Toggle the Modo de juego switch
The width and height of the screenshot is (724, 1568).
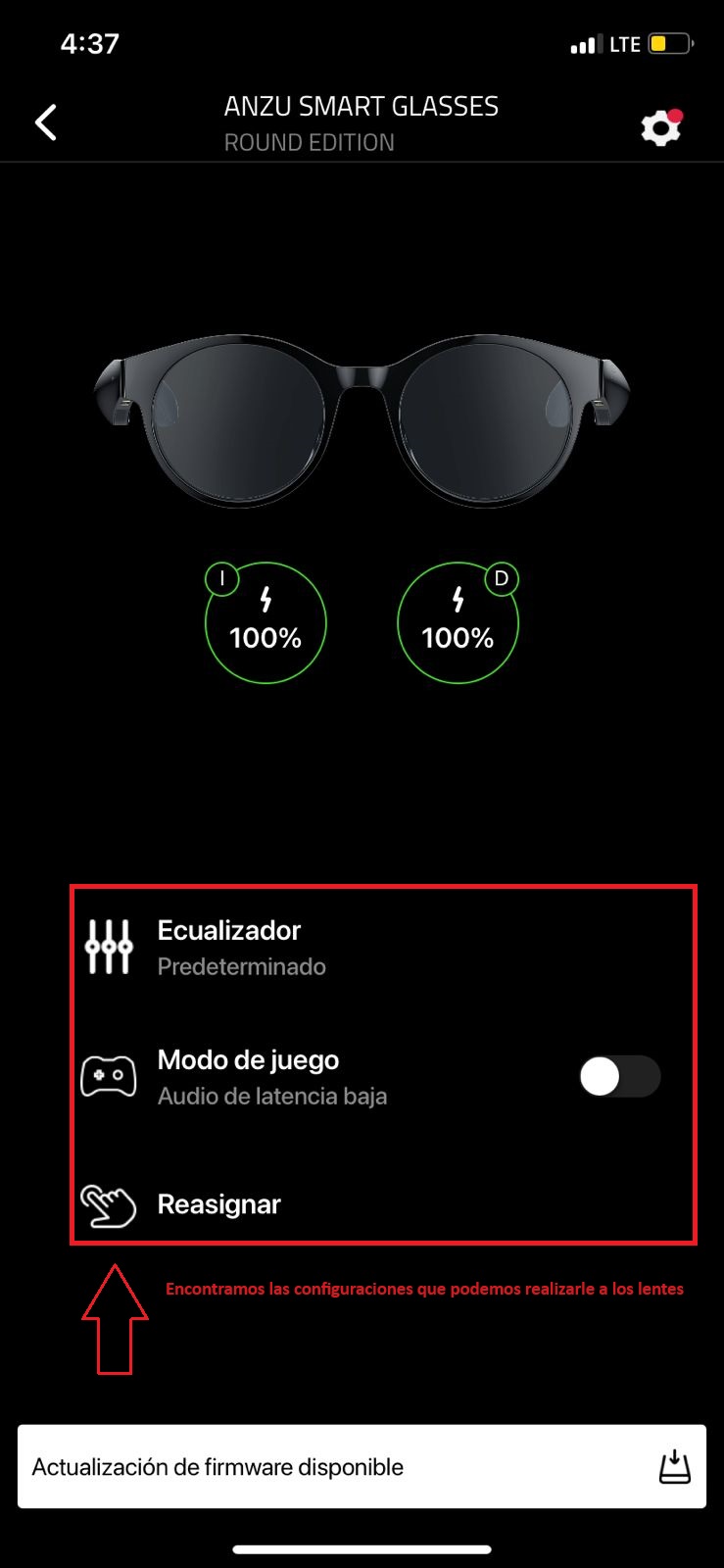[619, 1077]
